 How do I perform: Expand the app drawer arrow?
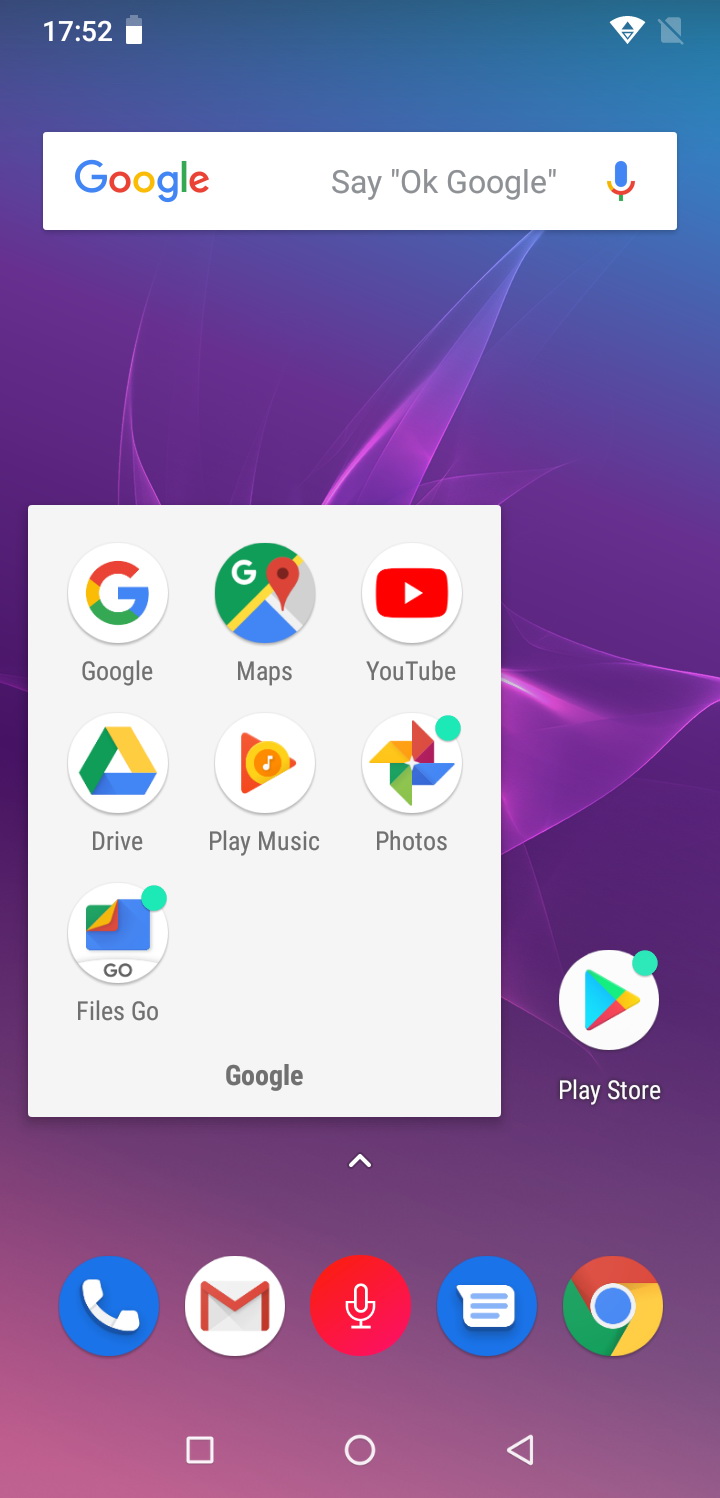pos(360,1161)
